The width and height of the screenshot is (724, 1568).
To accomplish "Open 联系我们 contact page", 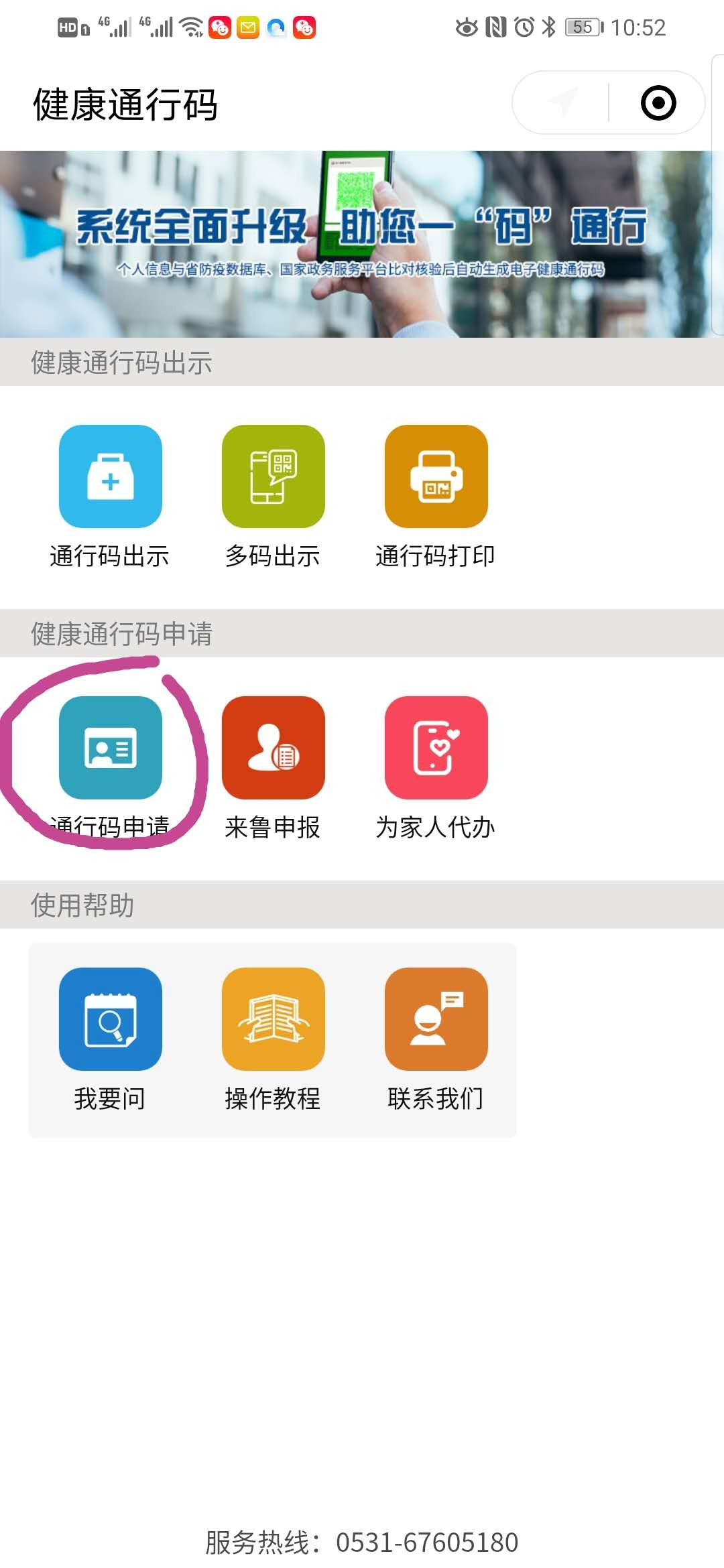I will tap(436, 1019).
